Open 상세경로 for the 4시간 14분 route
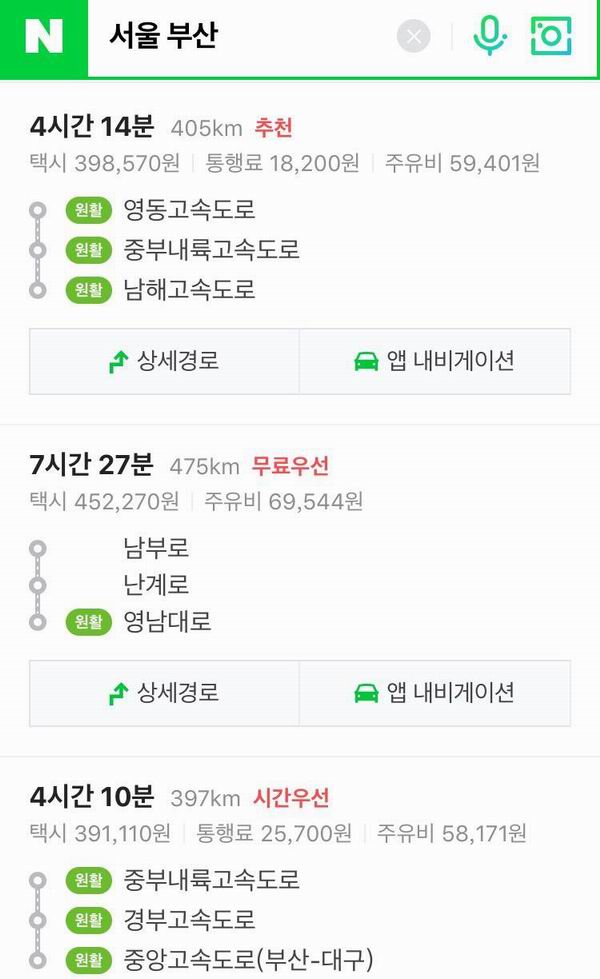 [164, 362]
